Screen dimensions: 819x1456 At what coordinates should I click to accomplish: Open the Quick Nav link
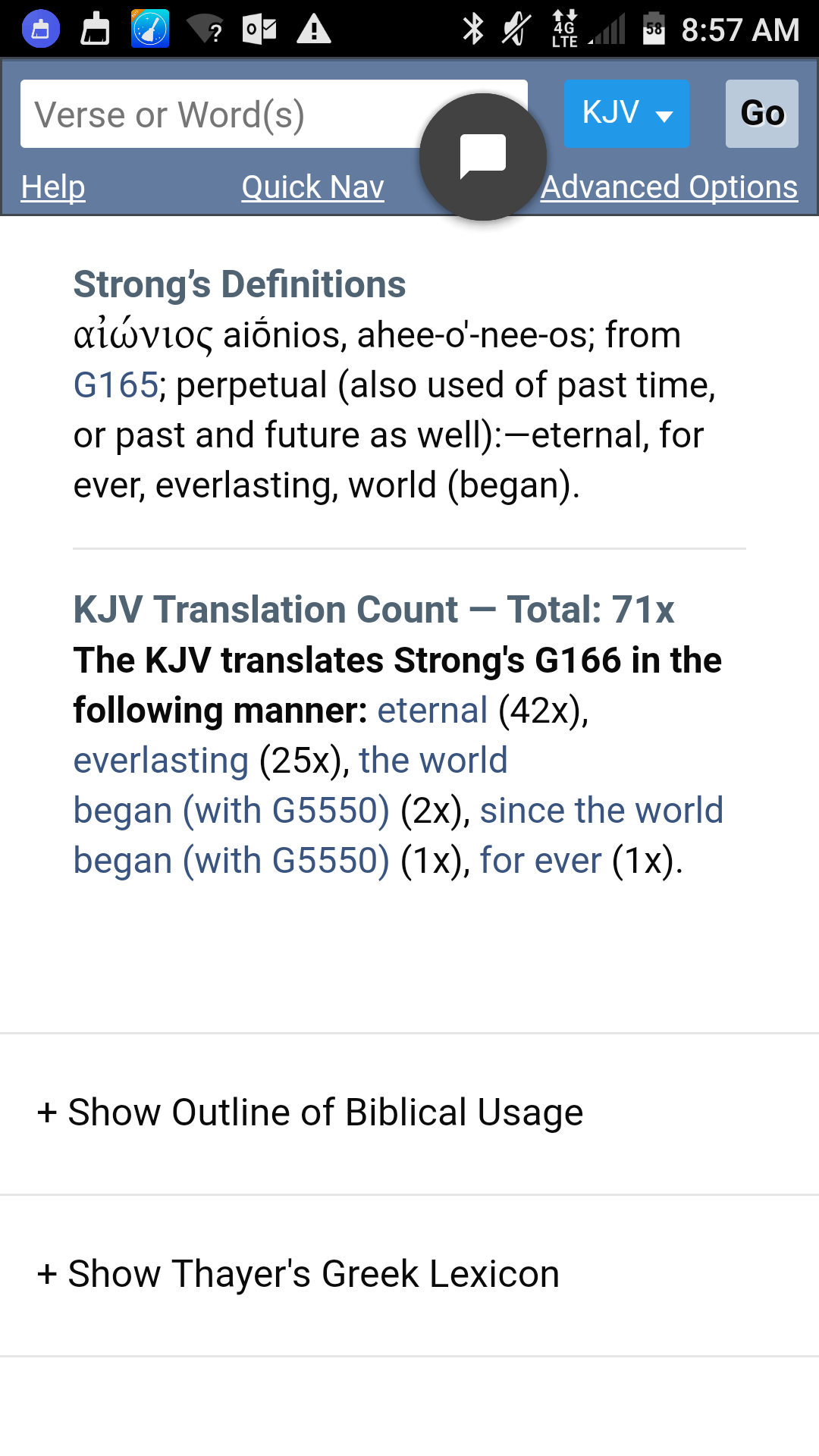coord(312,187)
